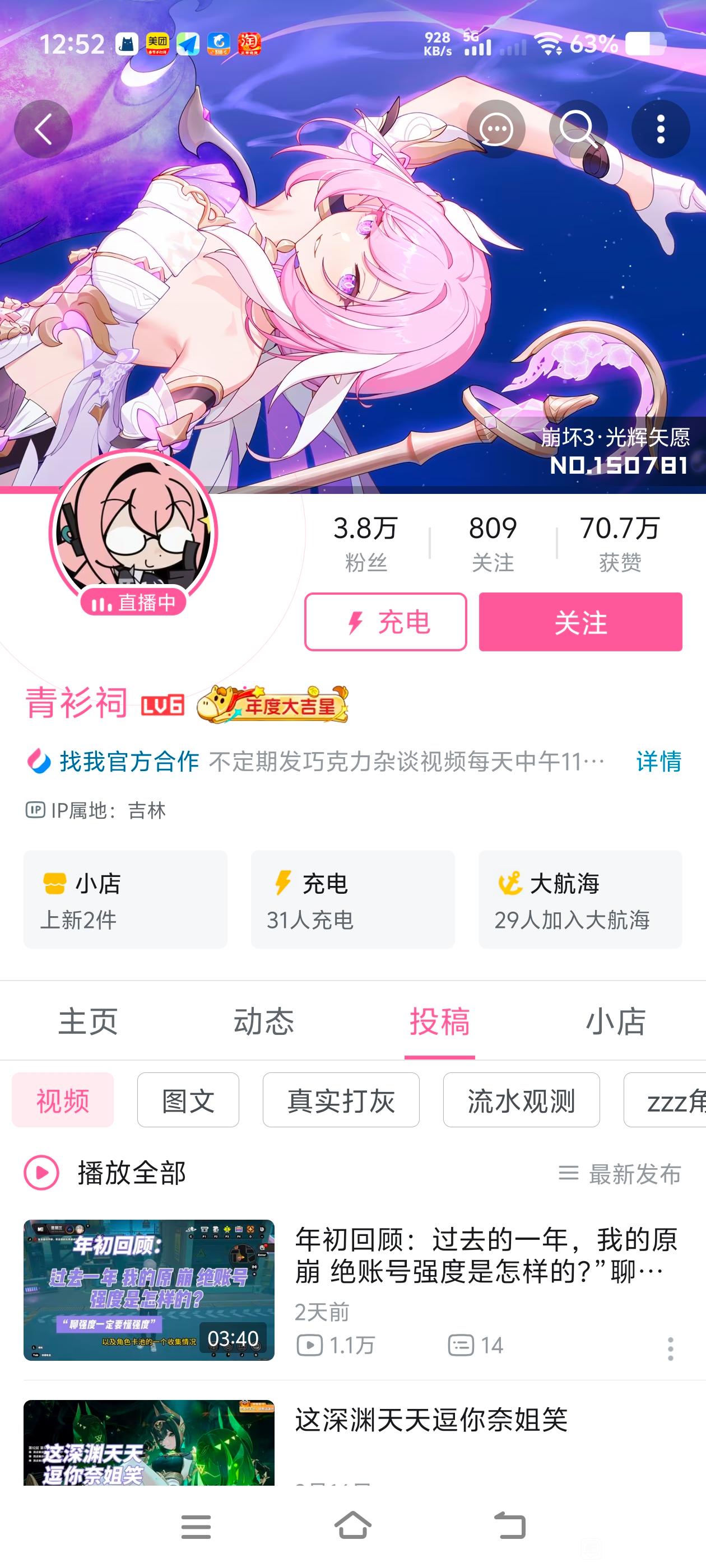The width and height of the screenshot is (706, 1568).
Task: Open the top-right overflow menu
Action: [x=660, y=129]
